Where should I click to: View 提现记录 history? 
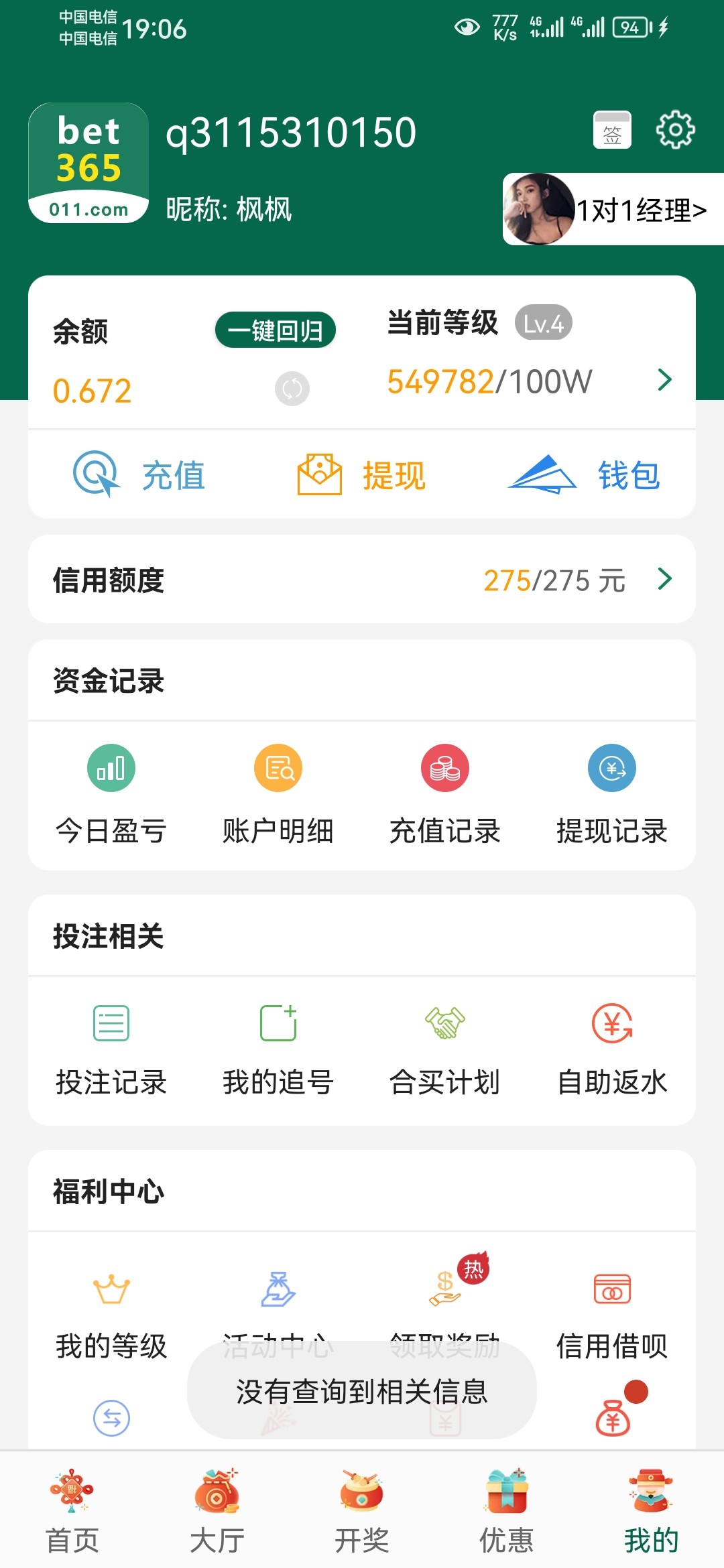click(612, 794)
